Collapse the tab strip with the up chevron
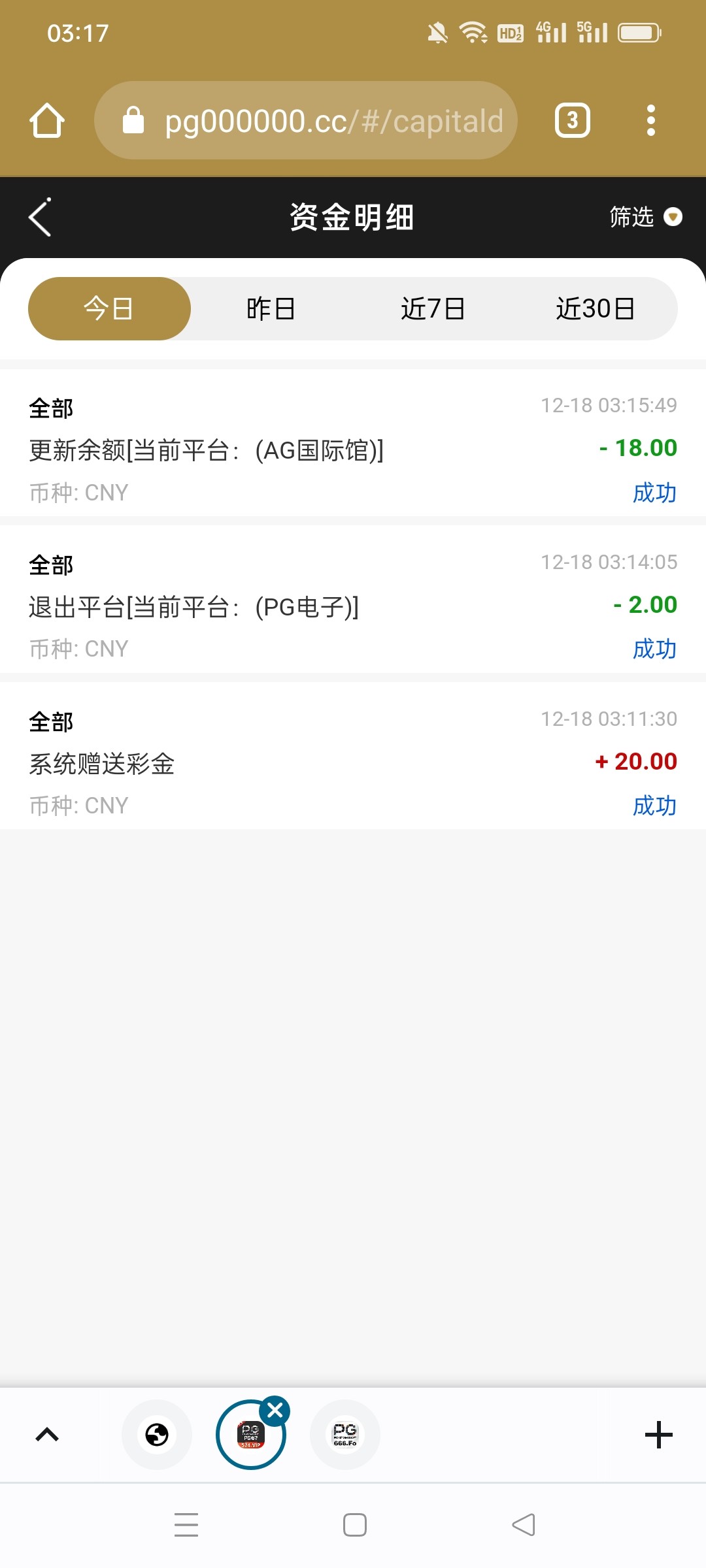706x1568 pixels. pyautogui.click(x=47, y=1435)
